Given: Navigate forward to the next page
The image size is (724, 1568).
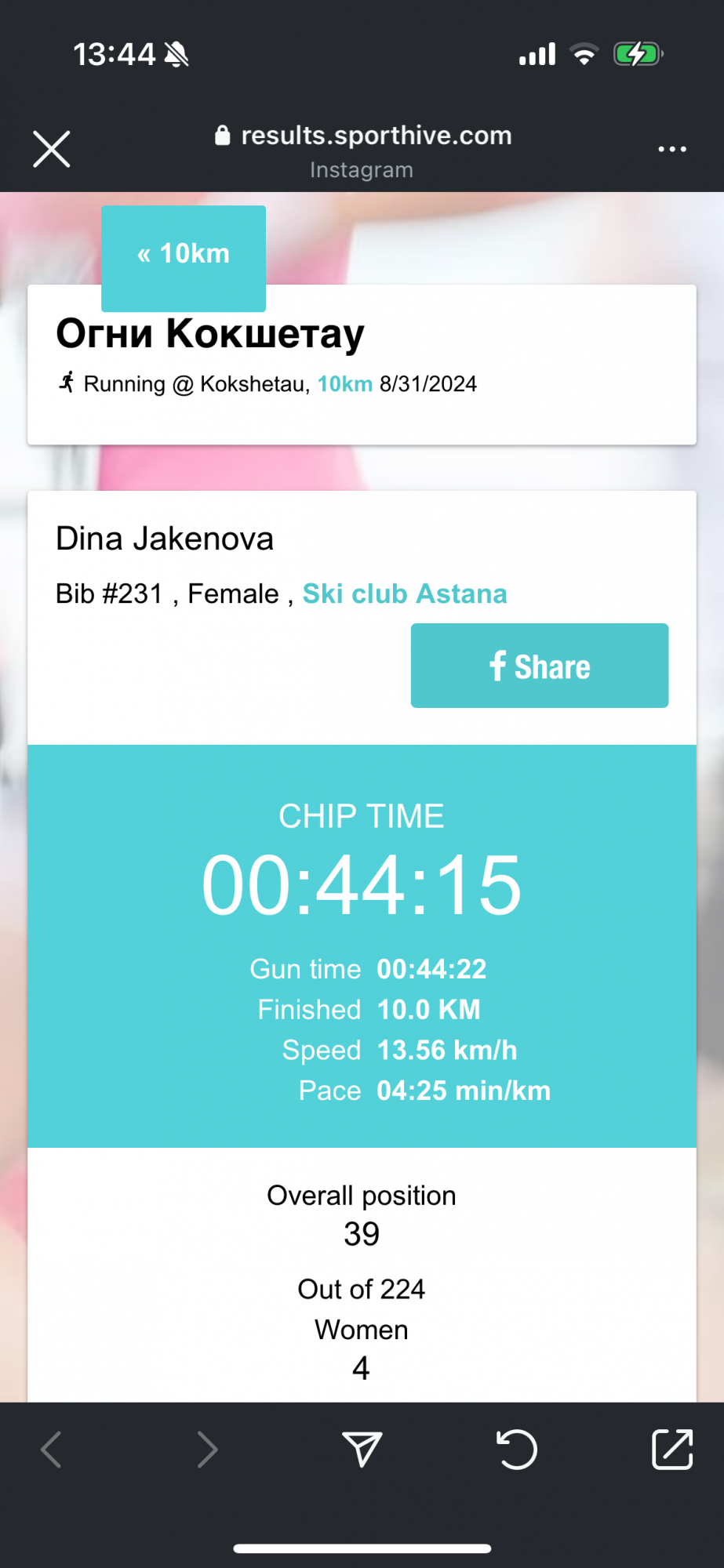Looking at the screenshot, I should pyautogui.click(x=207, y=1449).
